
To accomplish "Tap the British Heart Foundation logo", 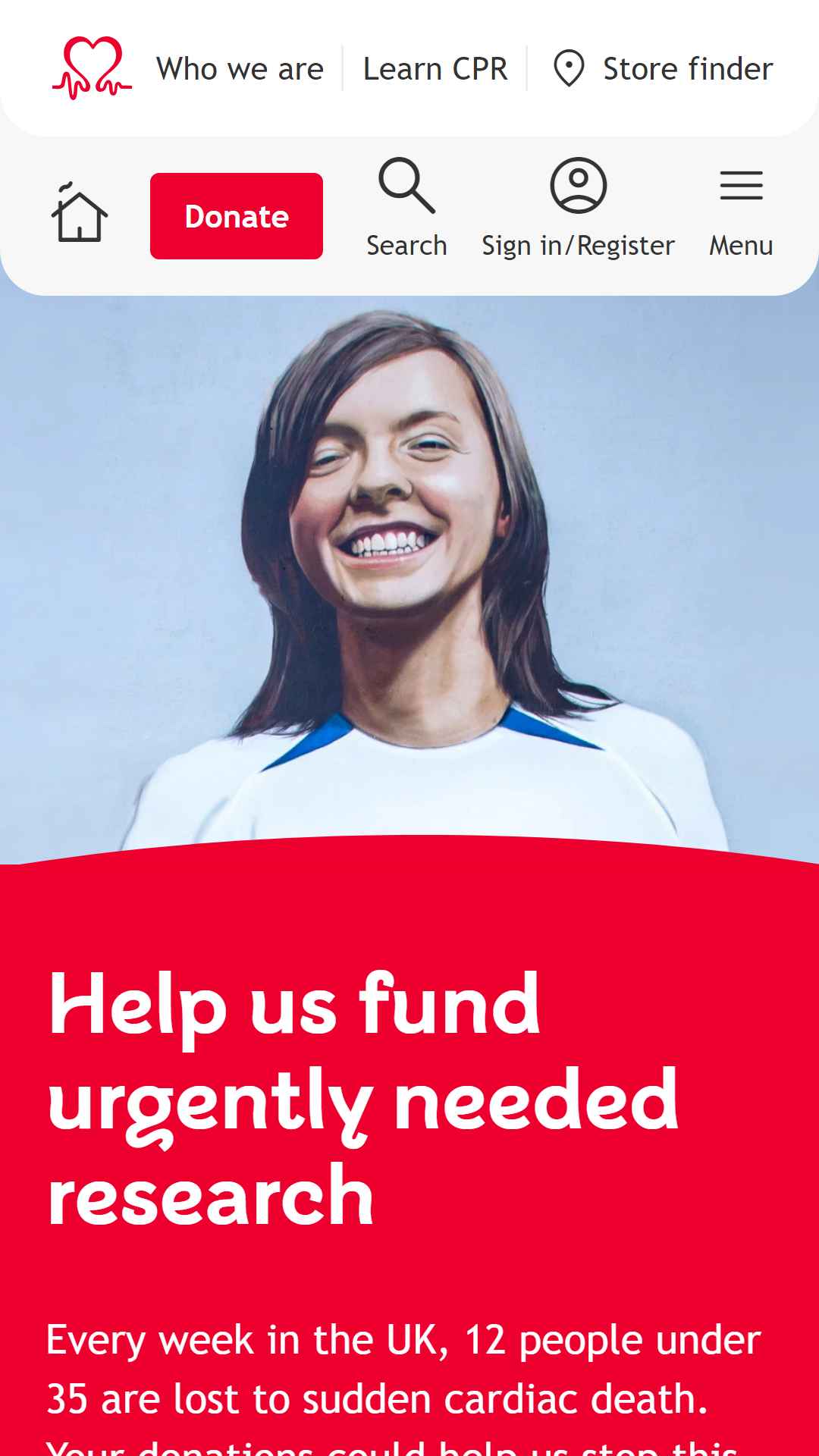I will [x=92, y=68].
